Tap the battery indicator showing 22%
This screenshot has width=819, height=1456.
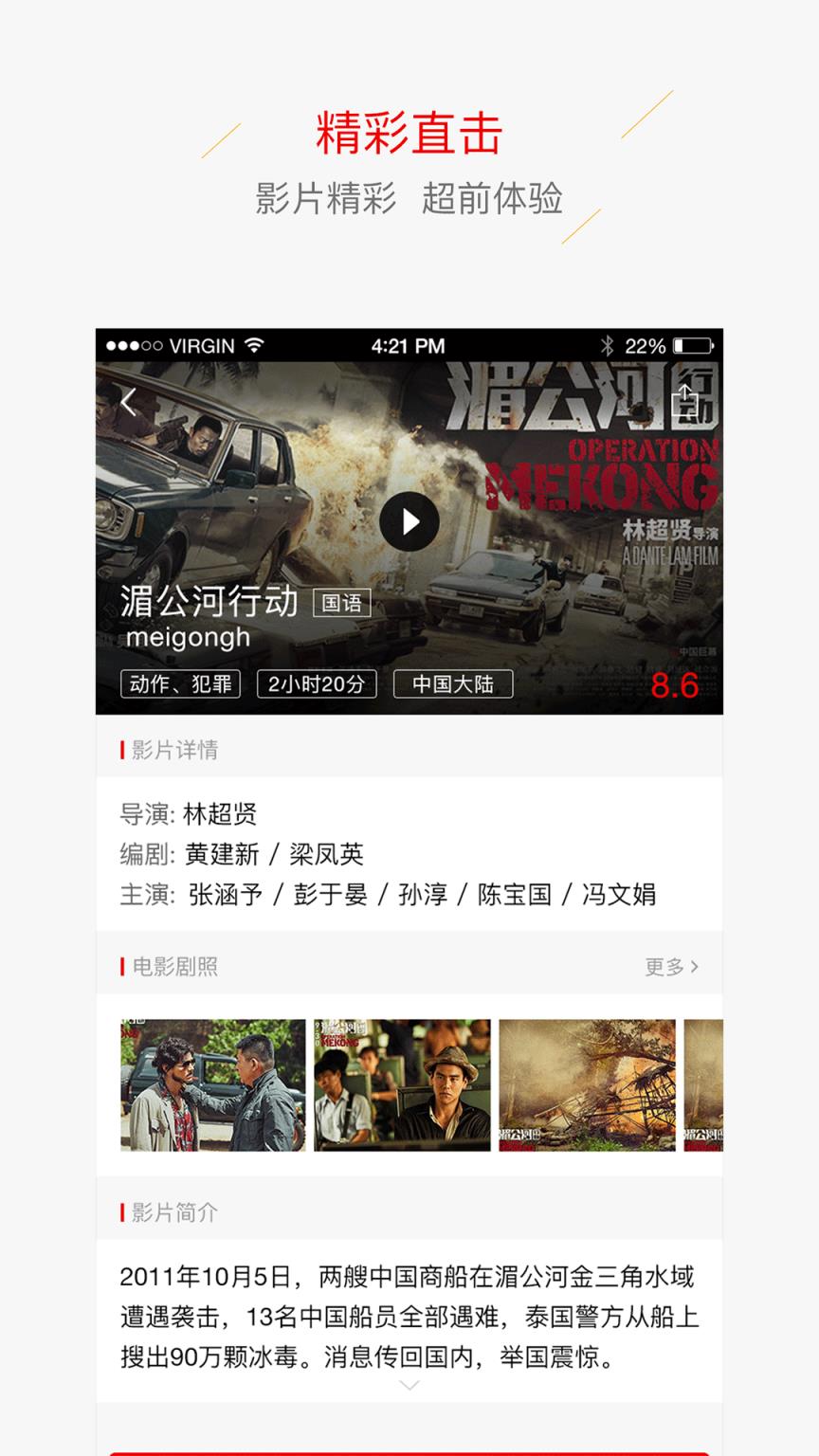(687, 346)
